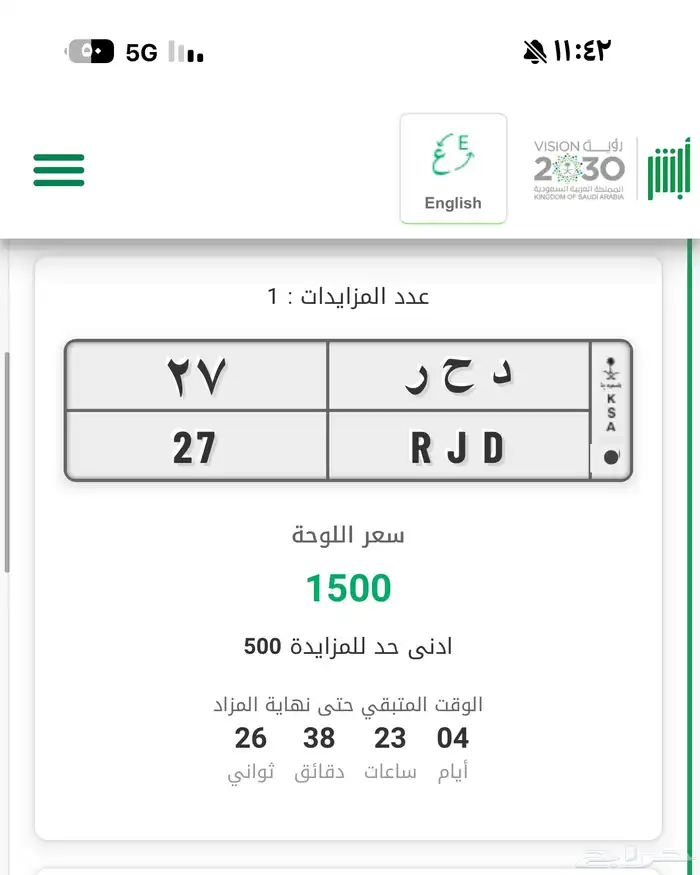
Task: Open the hamburger menu
Action: pos(59,170)
